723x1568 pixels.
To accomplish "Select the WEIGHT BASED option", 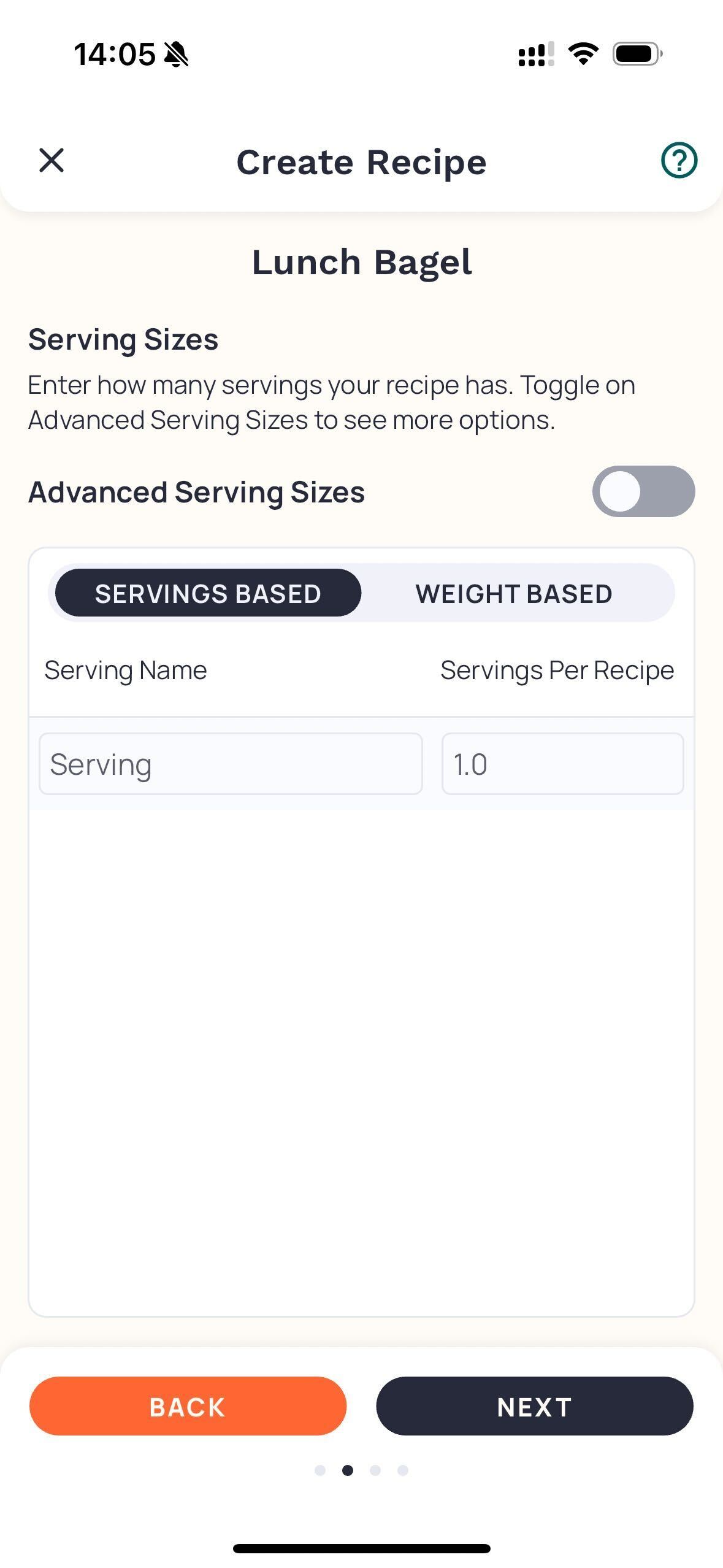I will (514, 593).
